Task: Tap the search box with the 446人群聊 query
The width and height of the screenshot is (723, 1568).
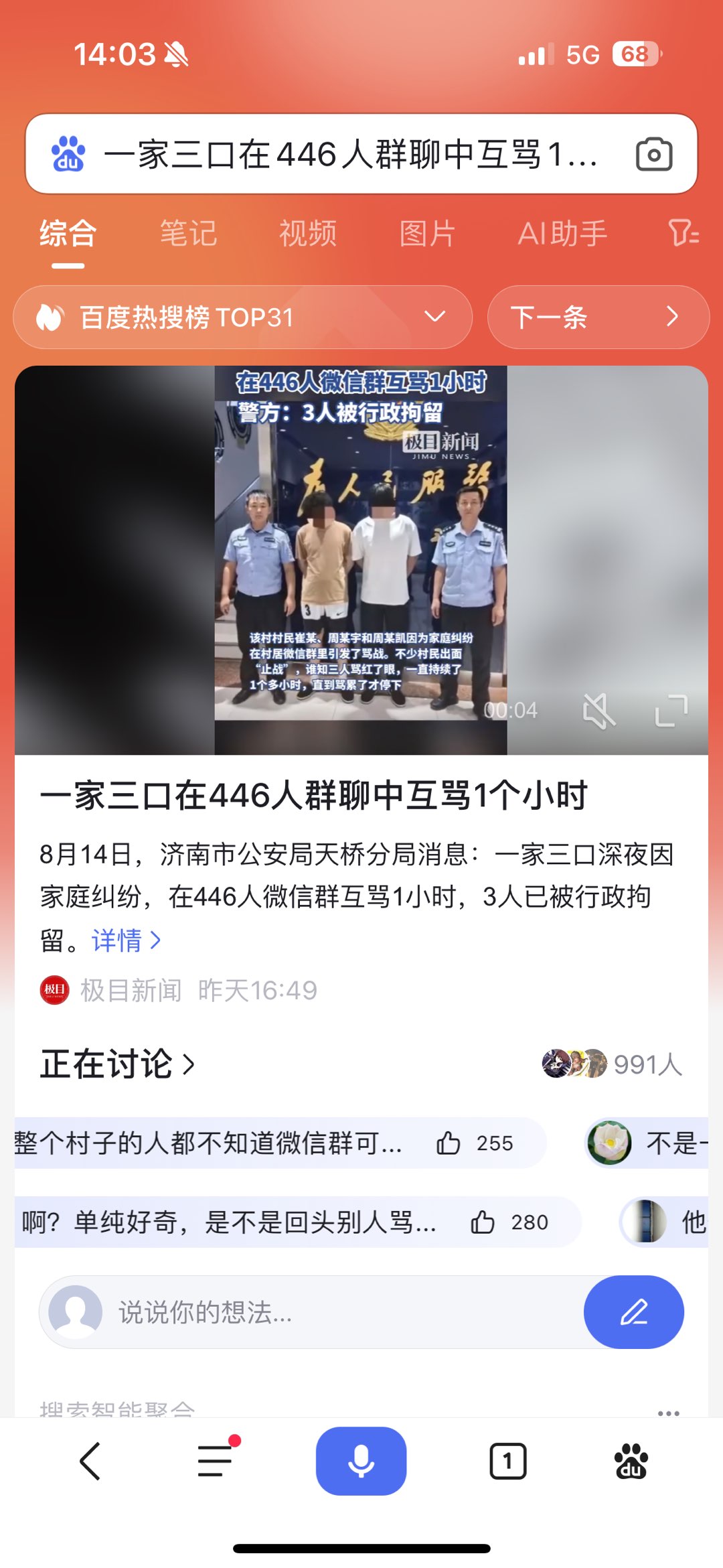Action: pos(348,155)
